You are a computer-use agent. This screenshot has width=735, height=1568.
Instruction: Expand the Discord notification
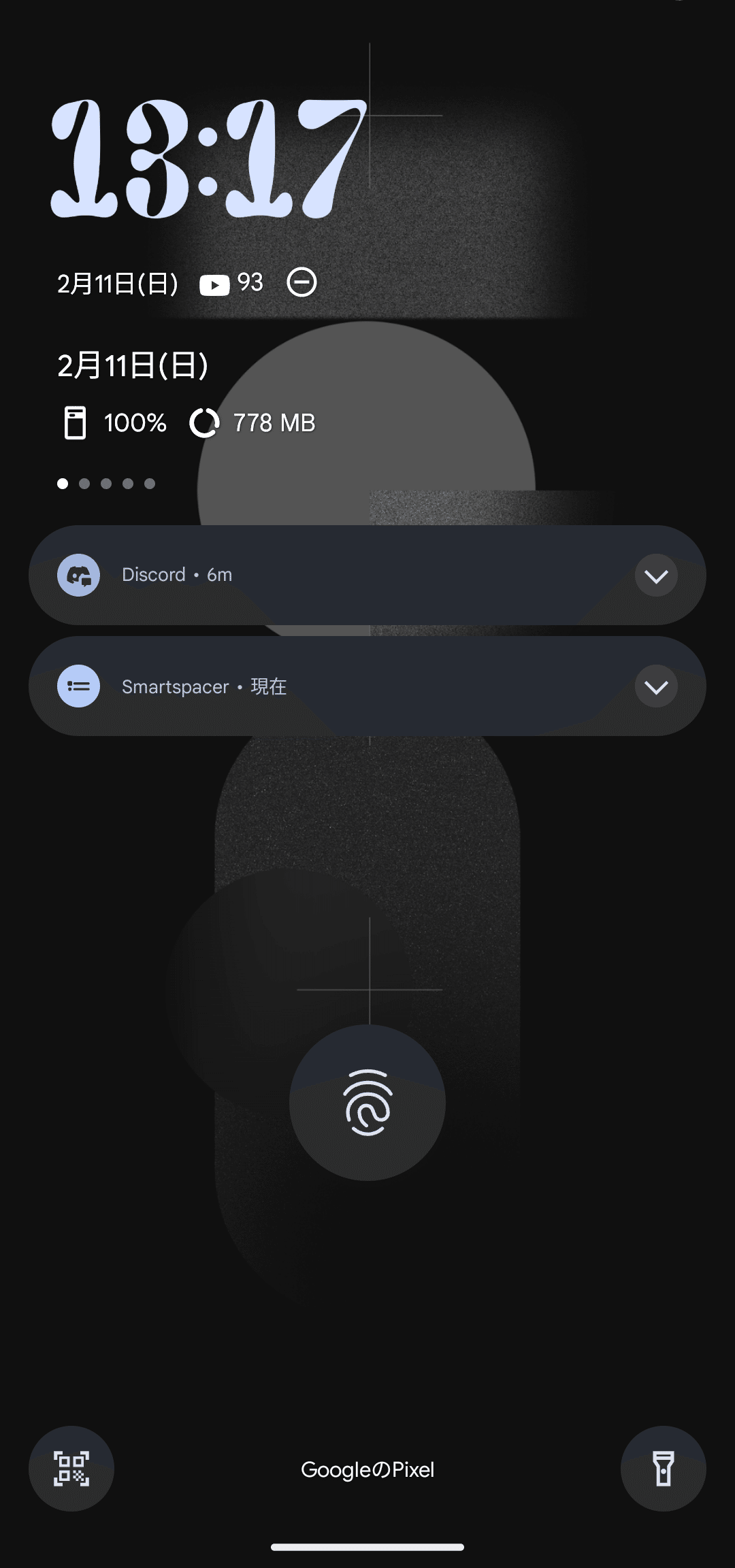[656, 576]
